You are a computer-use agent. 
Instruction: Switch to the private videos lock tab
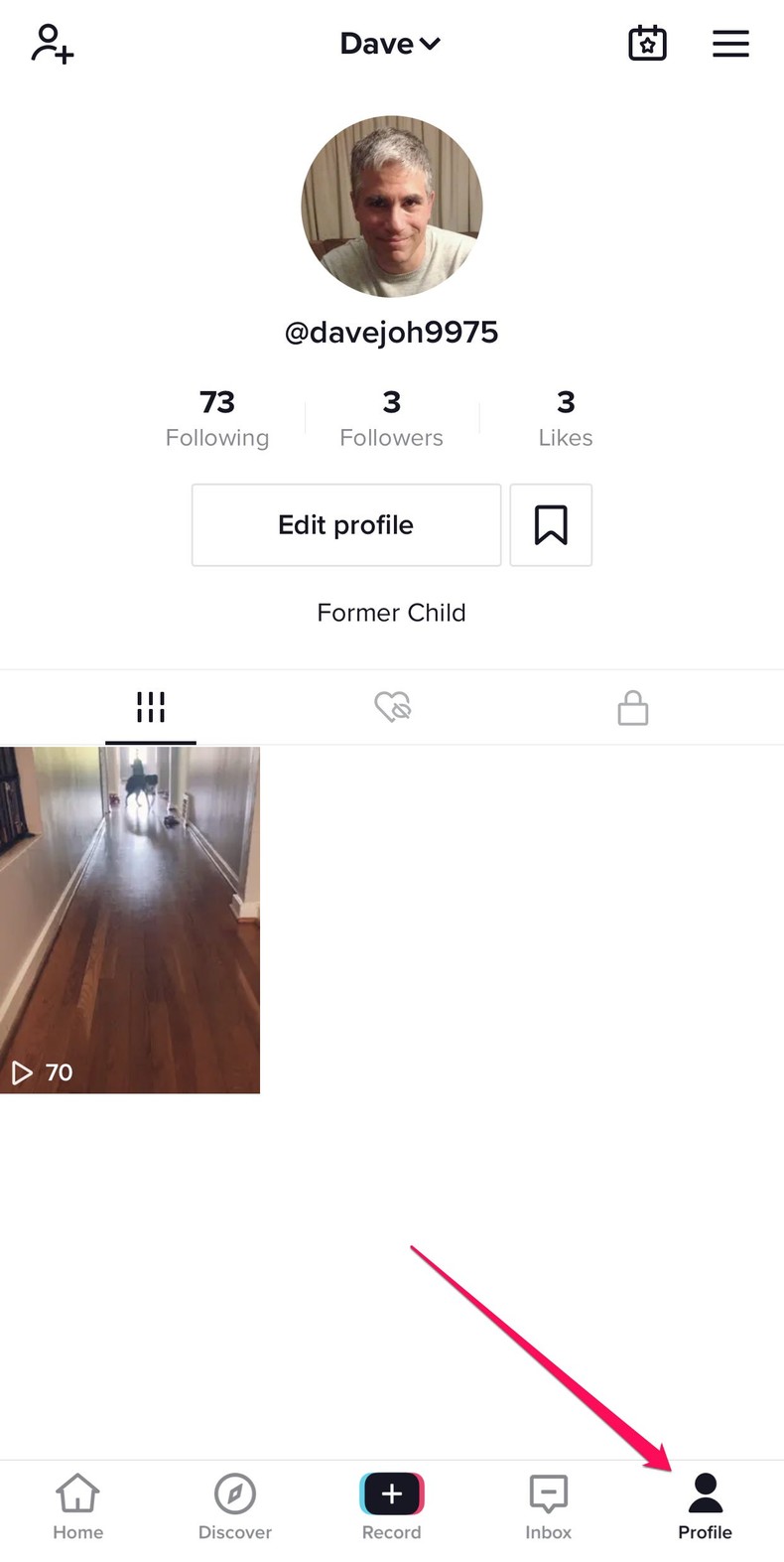click(632, 707)
